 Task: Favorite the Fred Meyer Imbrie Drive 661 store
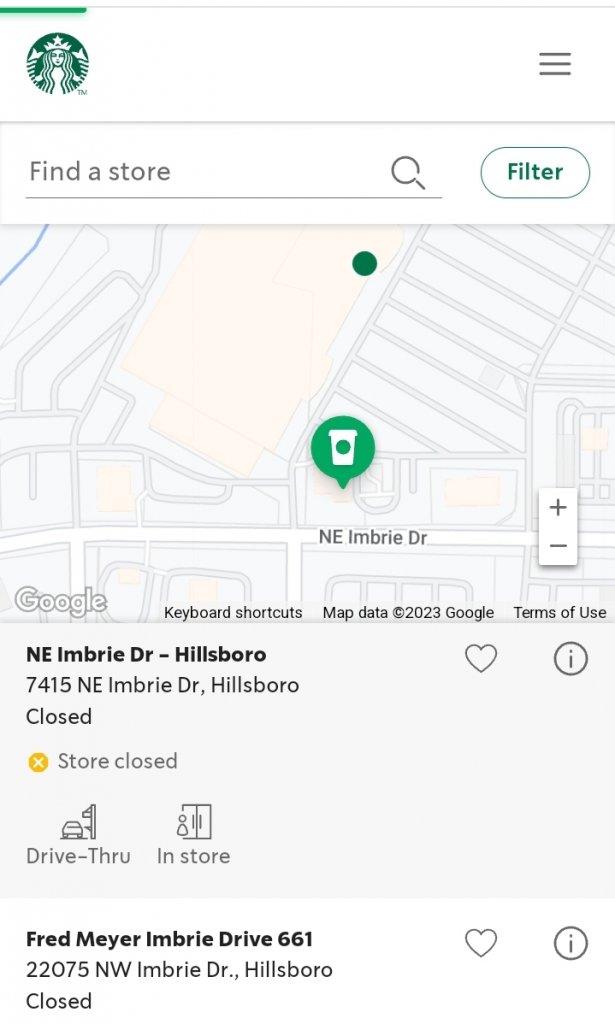pos(481,943)
